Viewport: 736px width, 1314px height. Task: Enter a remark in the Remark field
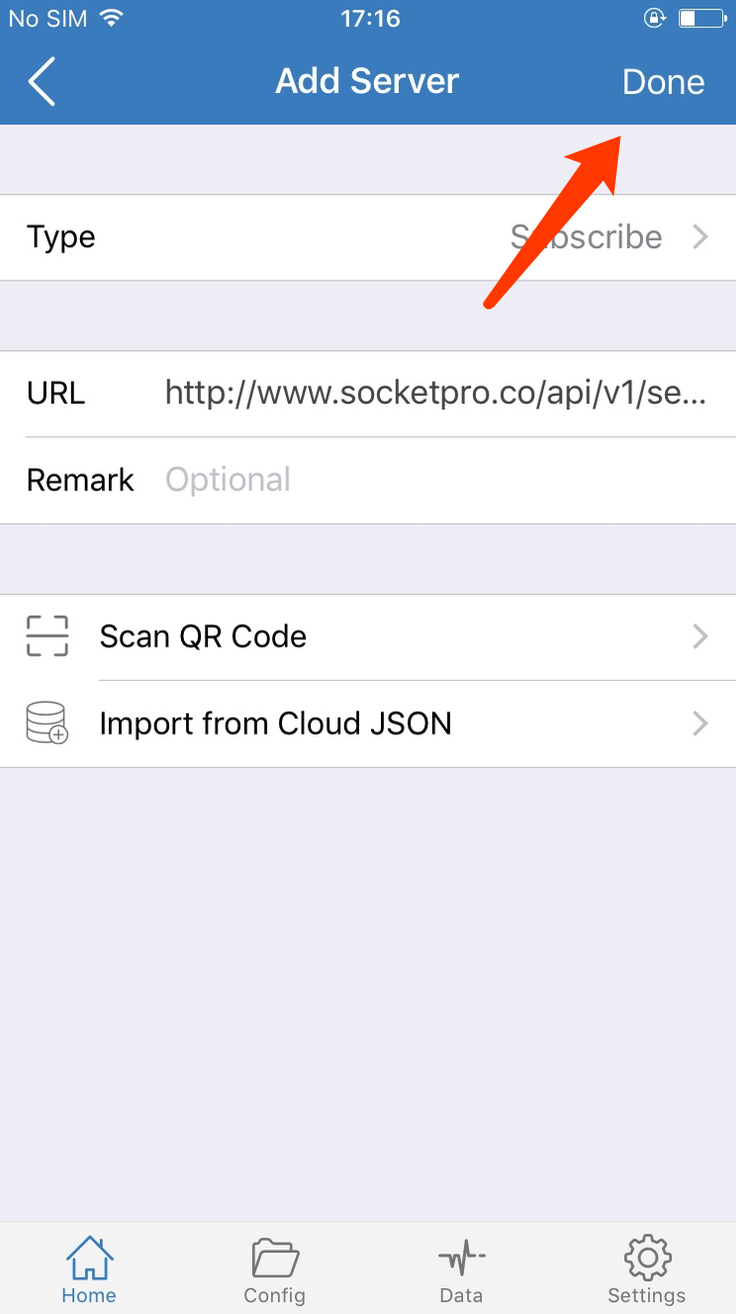coord(436,480)
